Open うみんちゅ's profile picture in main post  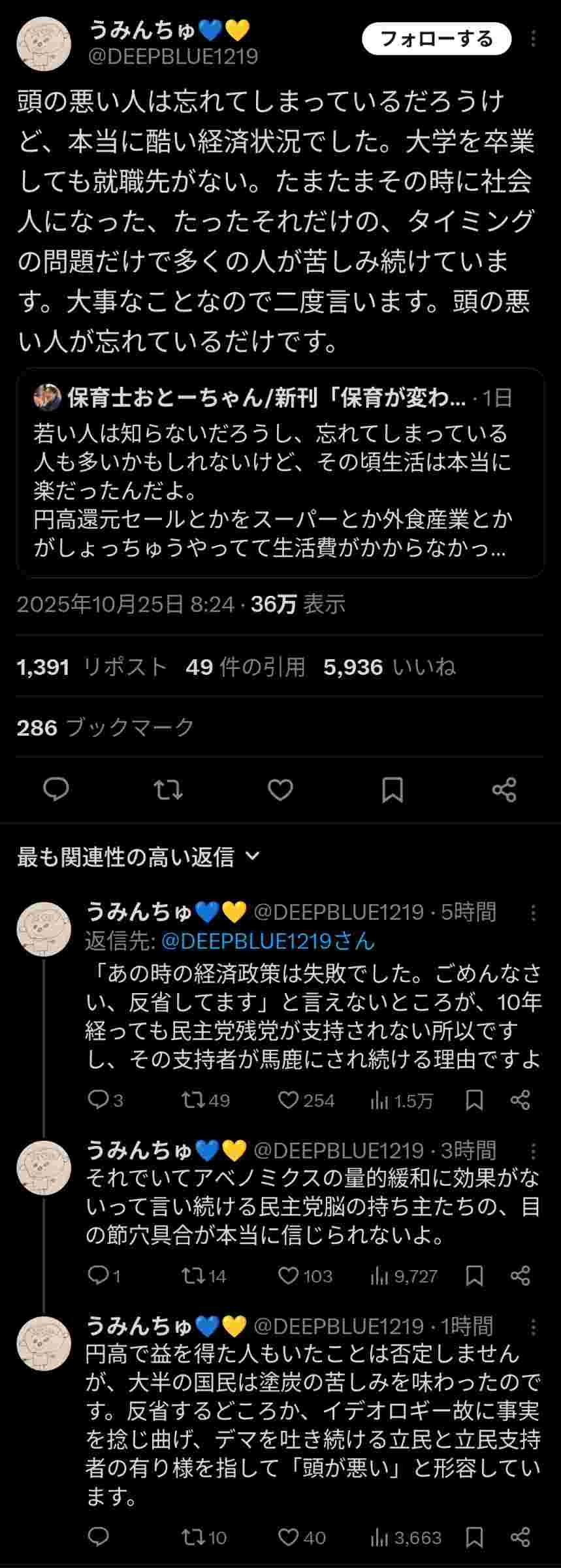click(44, 44)
